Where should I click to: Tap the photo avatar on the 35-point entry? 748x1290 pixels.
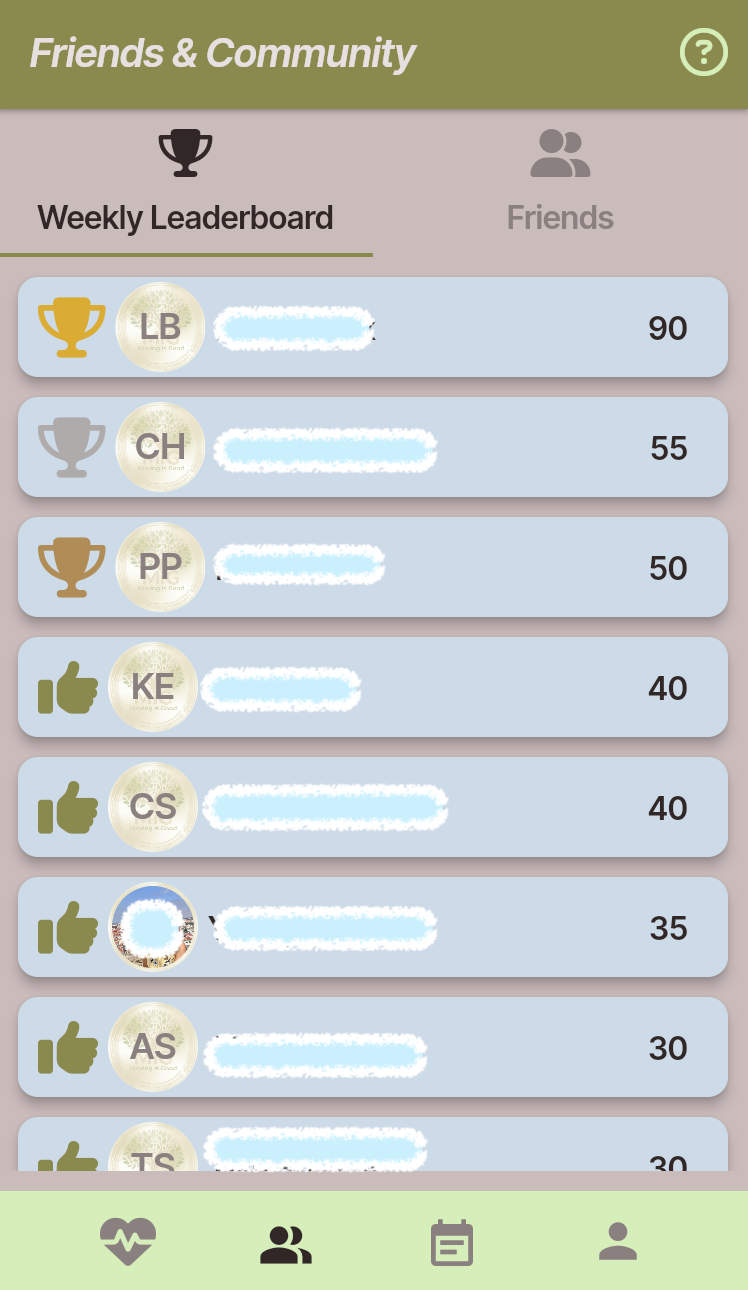click(153, 927)
